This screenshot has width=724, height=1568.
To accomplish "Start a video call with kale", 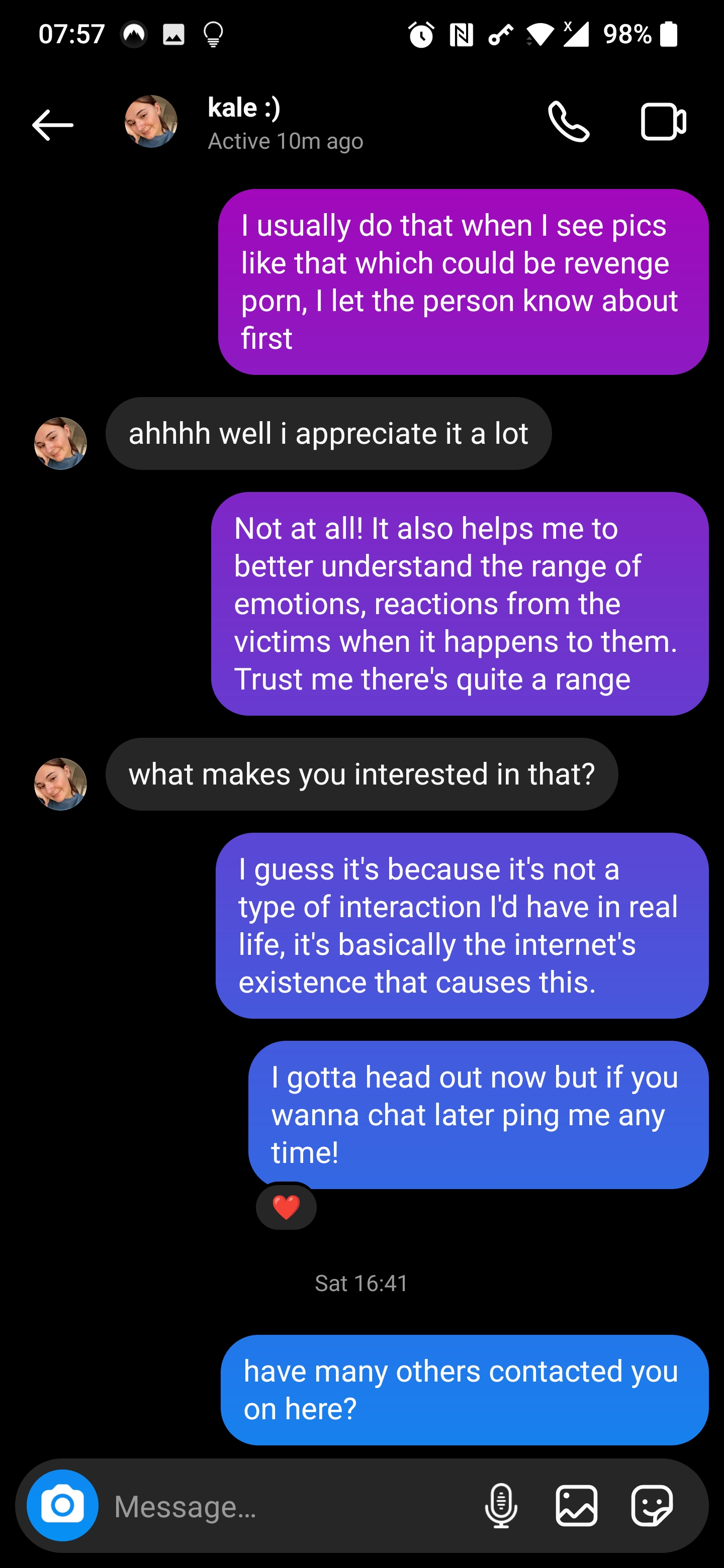I will (x=663, y=122).
